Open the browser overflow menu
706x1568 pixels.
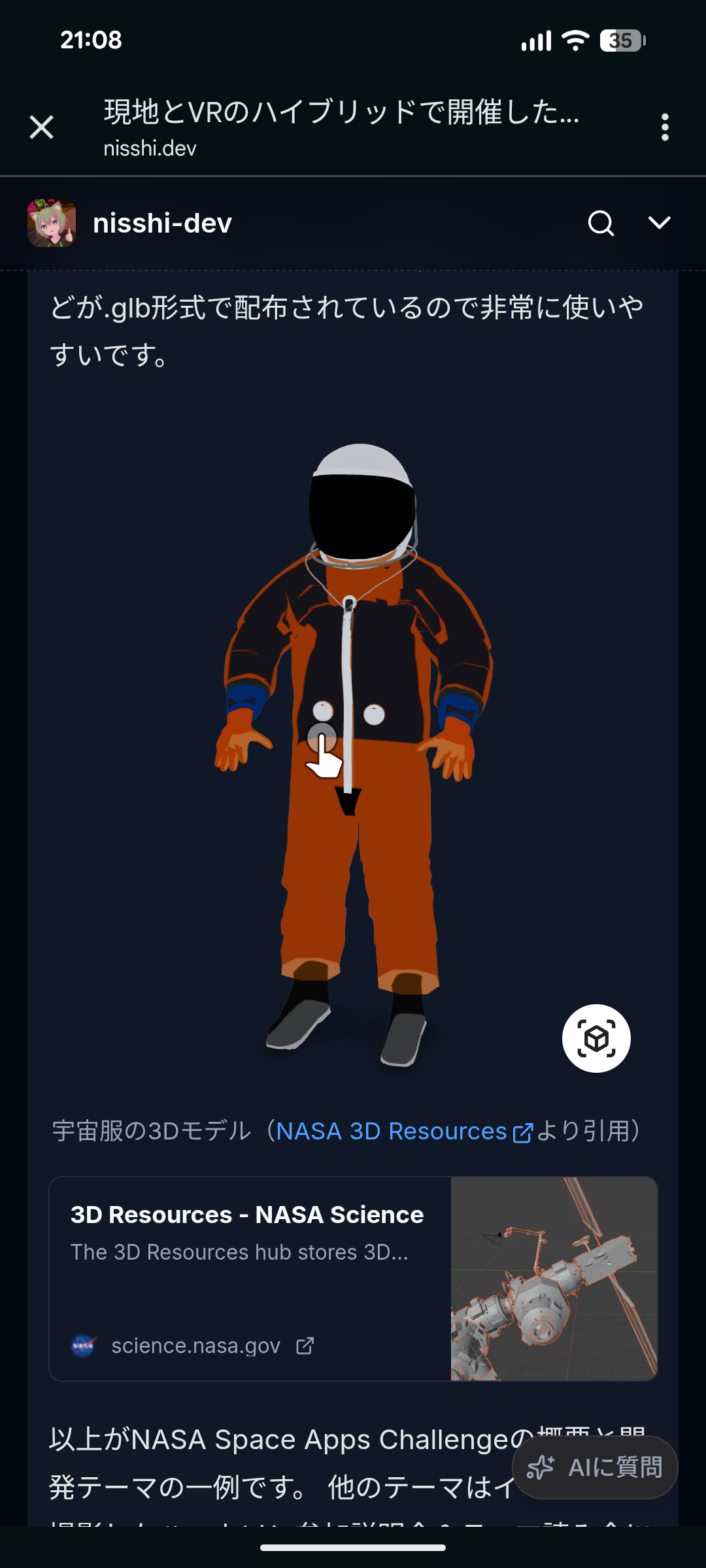click(x=664, y=127)
